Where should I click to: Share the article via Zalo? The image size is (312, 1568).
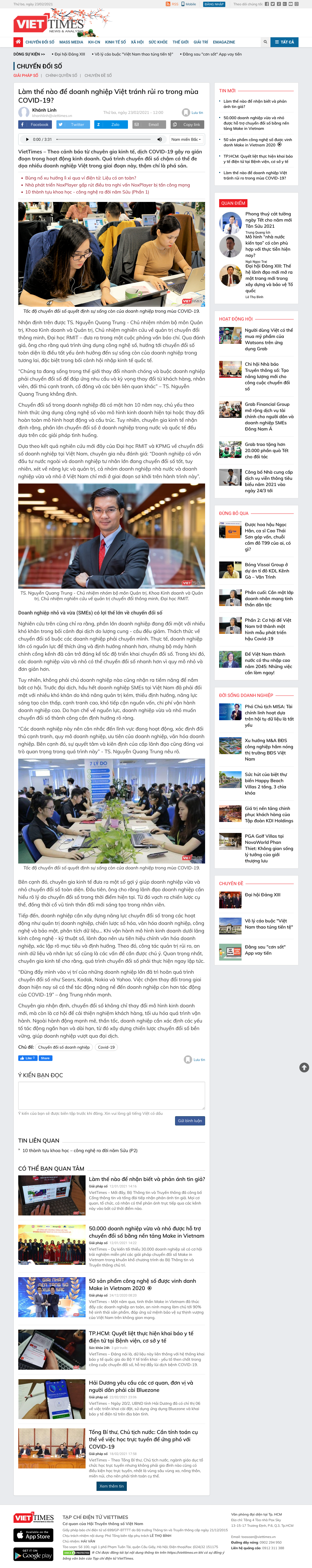(111, 124)
